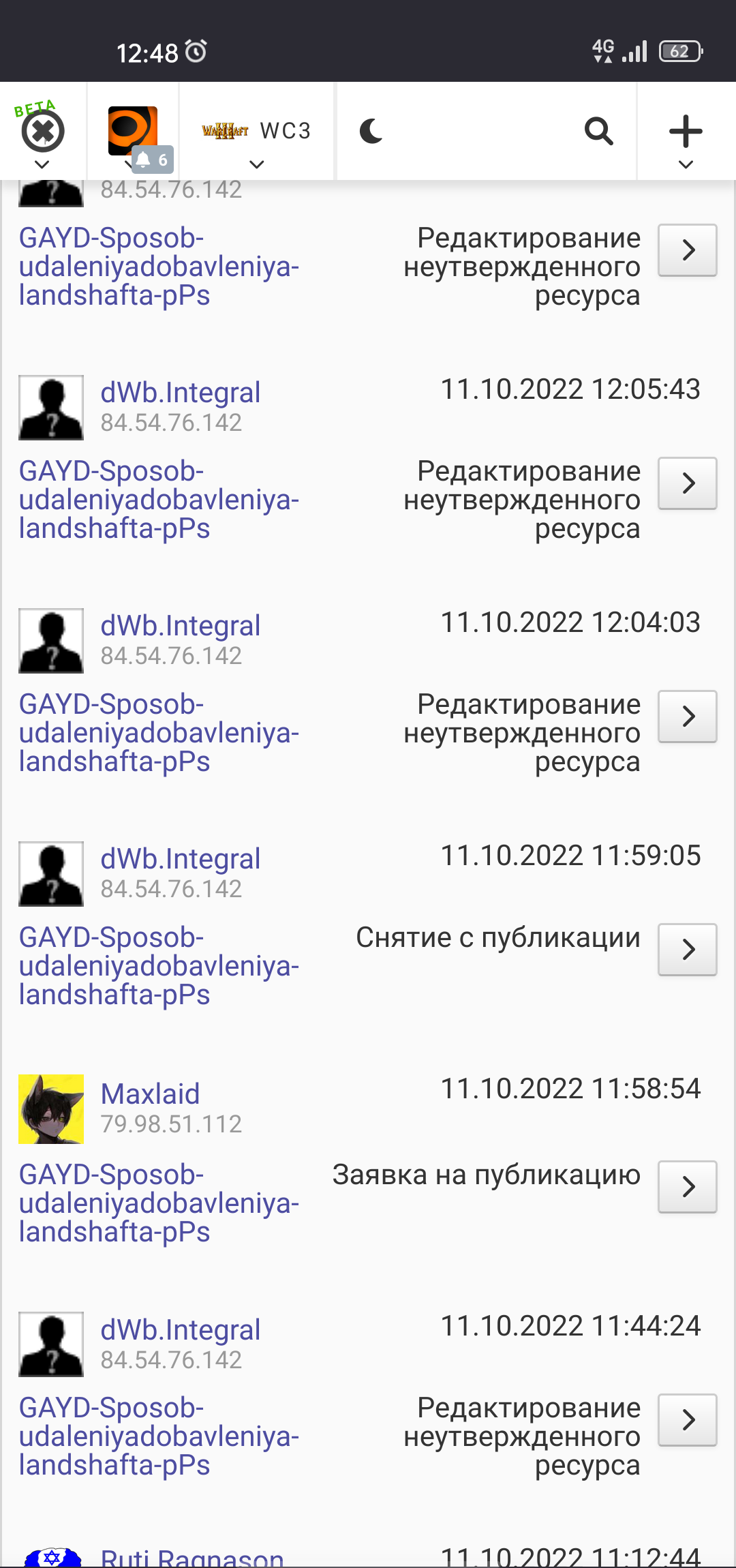Tap Maxlaid's yellow avatar picture
This screenshot has height=1568, width=736.
point(51,1109)
